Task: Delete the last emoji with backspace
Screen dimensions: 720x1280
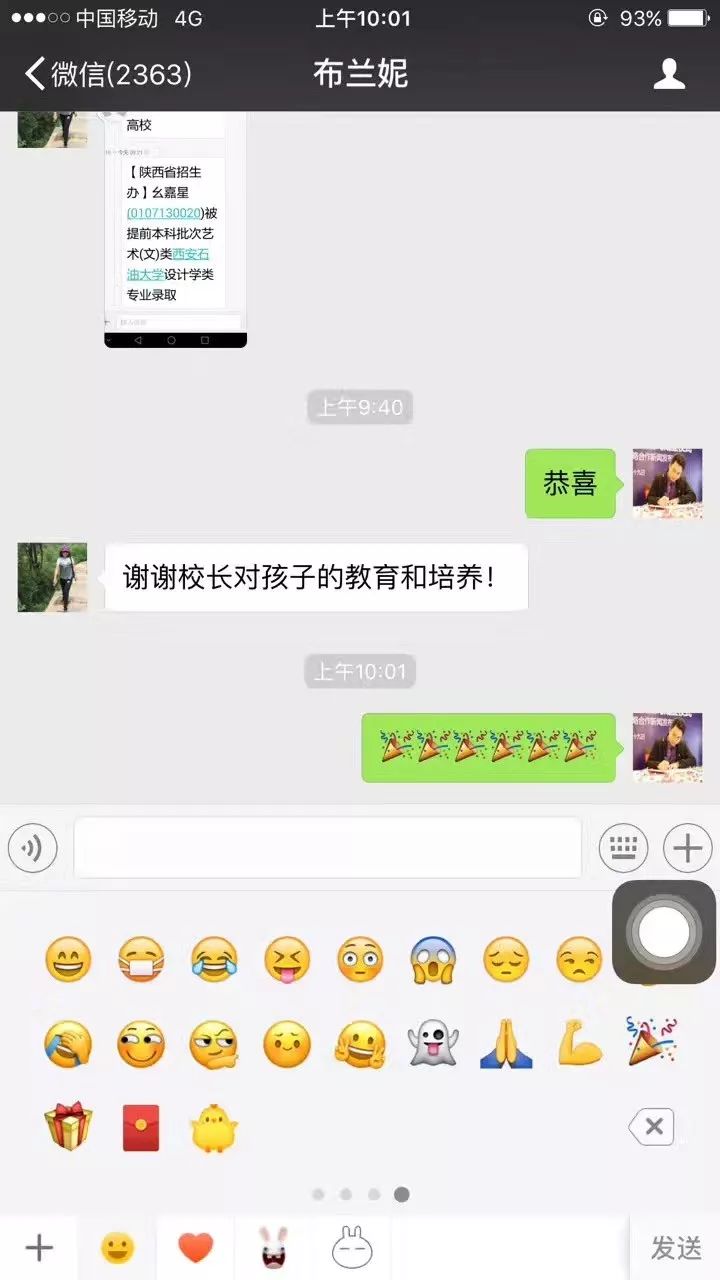Action: tap(651, 1127)
